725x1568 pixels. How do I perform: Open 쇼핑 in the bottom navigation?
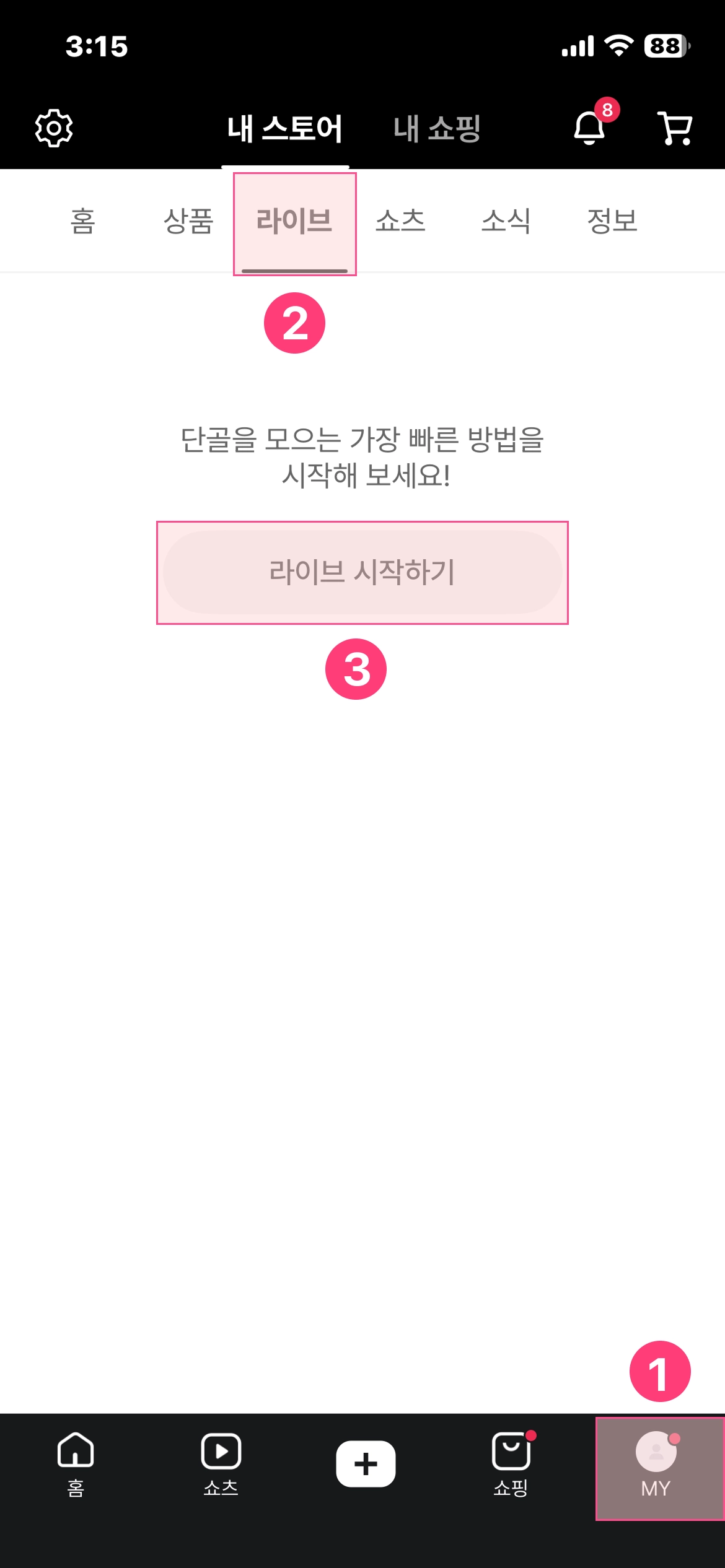point(511,1464)
